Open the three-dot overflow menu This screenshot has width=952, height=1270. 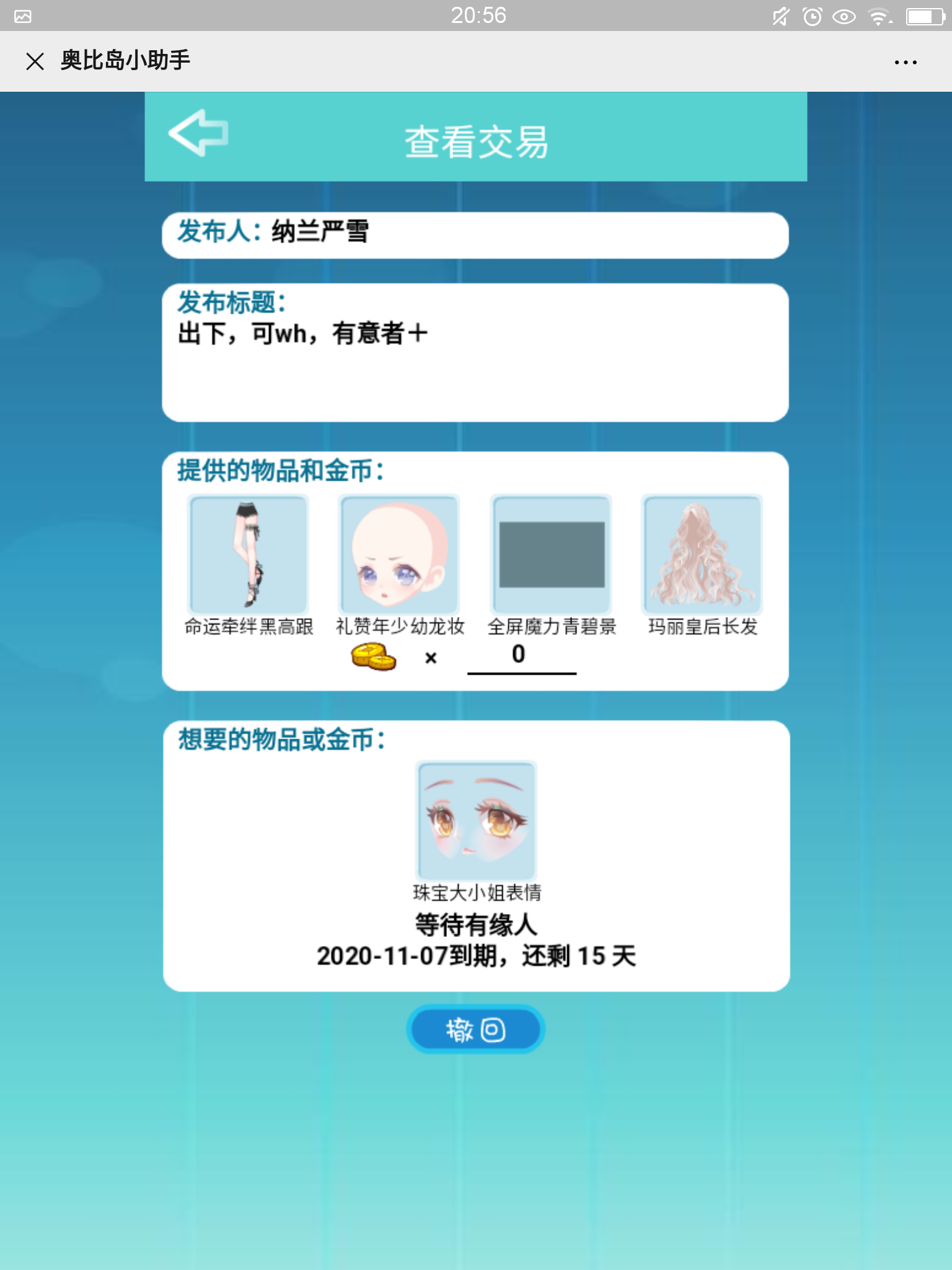[x=906, y=63]
